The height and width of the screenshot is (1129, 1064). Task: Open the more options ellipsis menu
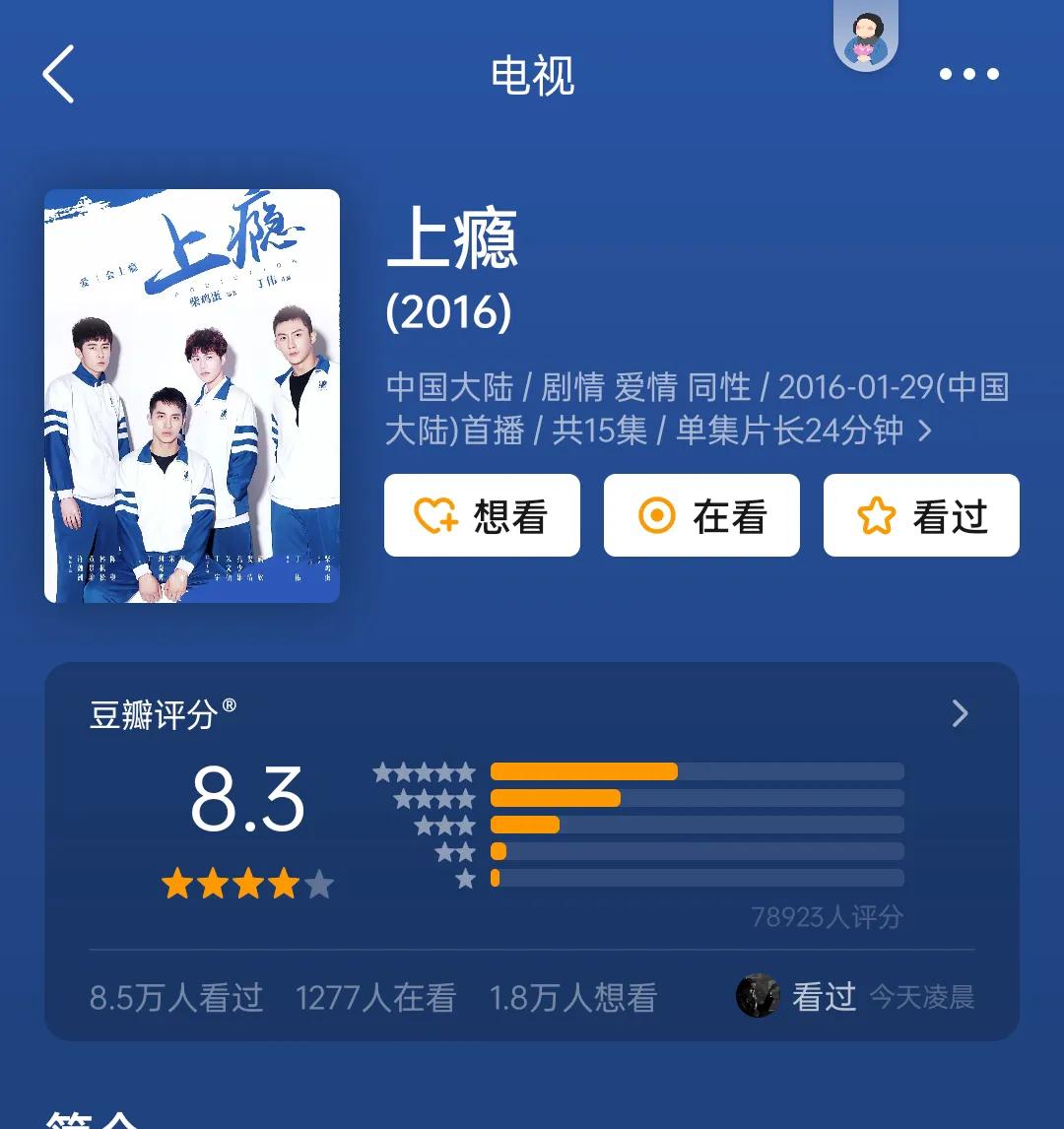coord(967,74)
